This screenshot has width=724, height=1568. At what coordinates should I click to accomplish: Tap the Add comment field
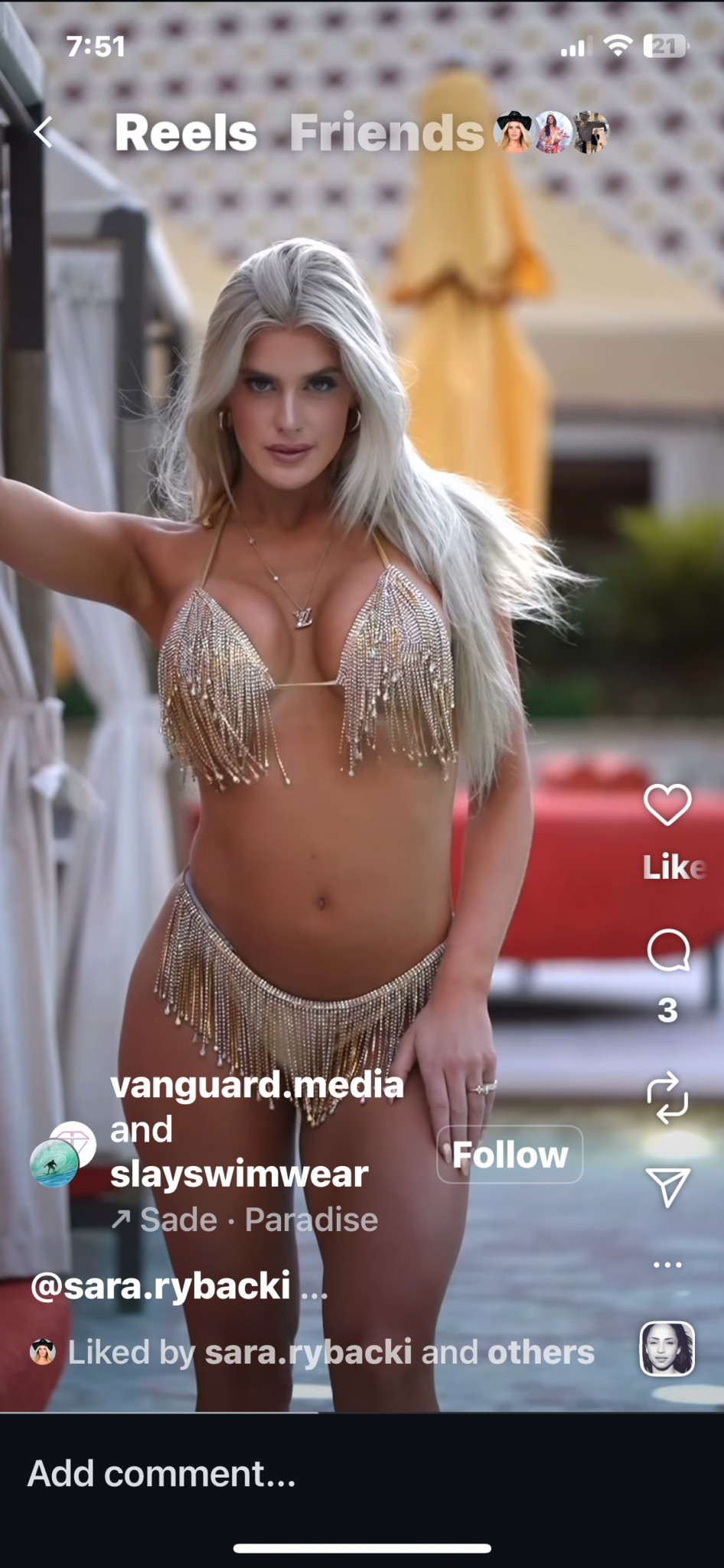point(161,1474)
